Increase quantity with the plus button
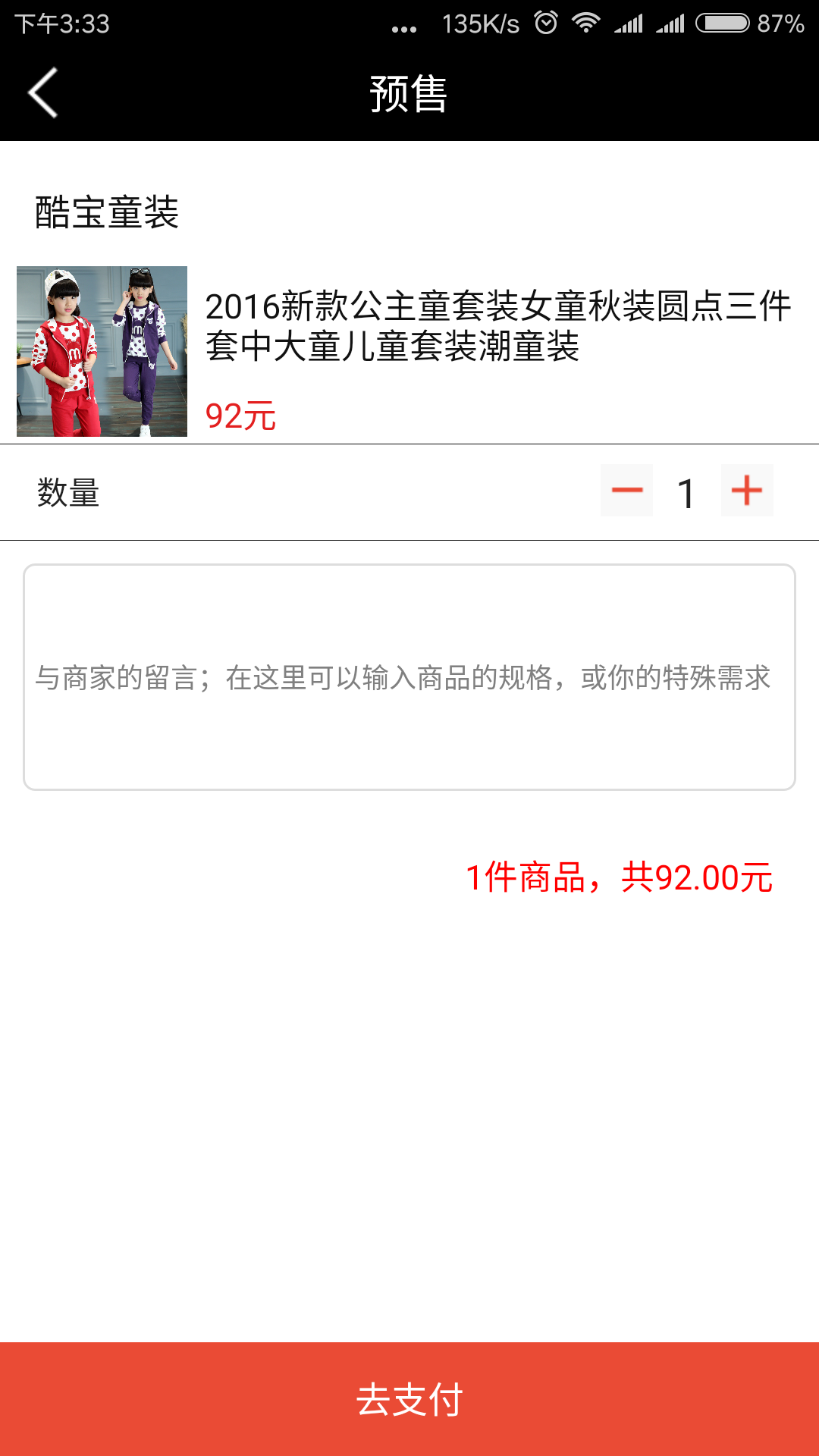This screenshot has width=819, height=1456. [x=747, y=491]
